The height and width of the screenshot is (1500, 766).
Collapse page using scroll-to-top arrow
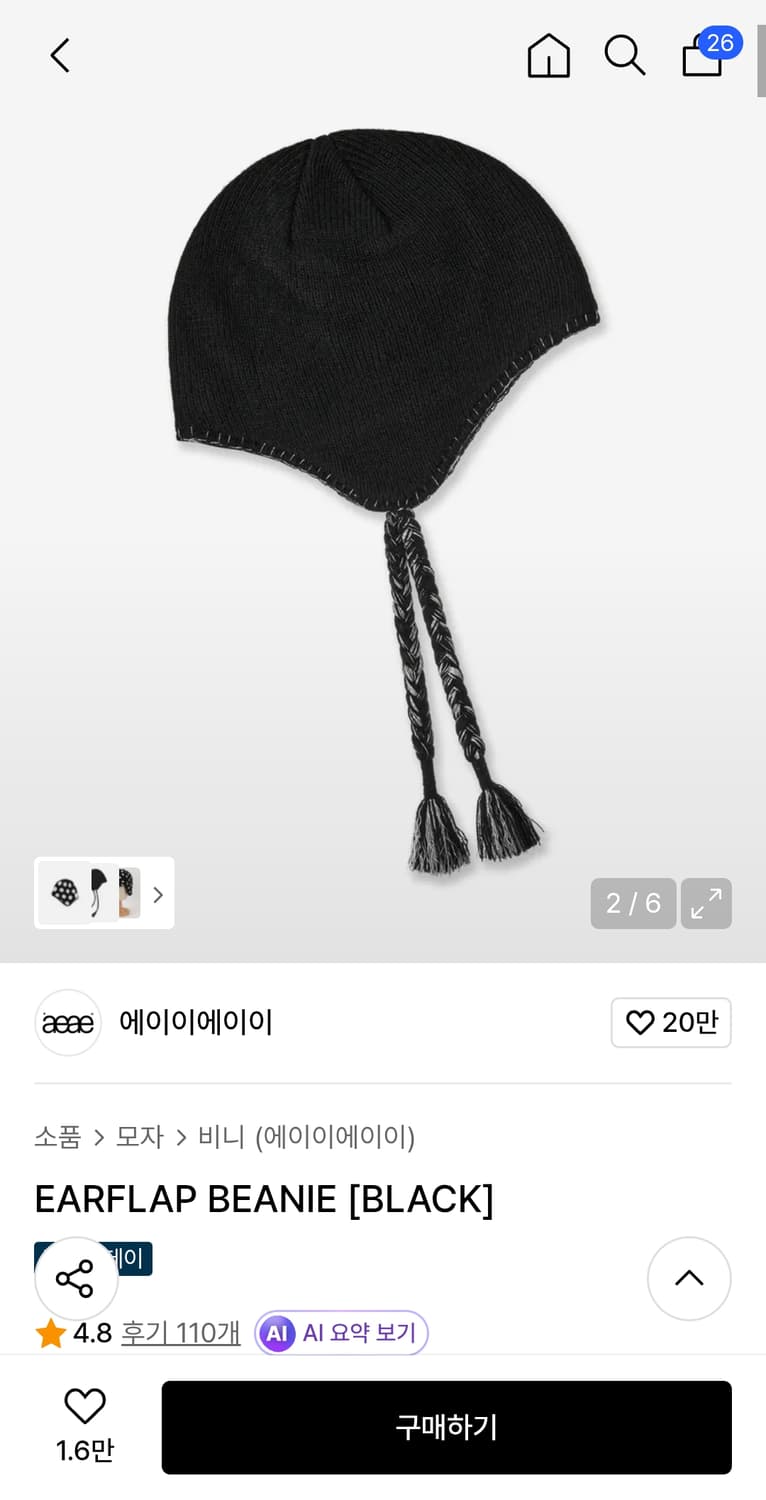pos(689,1278)
